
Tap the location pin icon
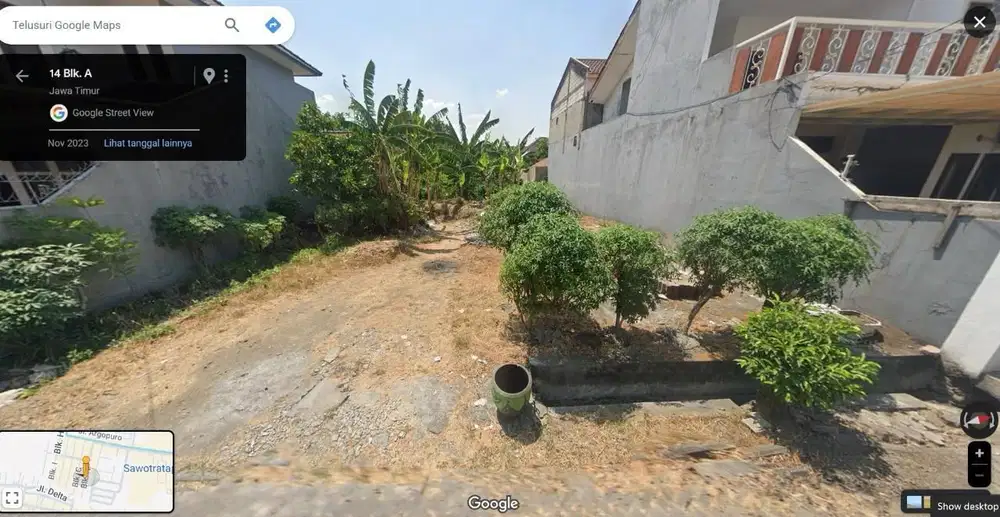tap(208, 76)
